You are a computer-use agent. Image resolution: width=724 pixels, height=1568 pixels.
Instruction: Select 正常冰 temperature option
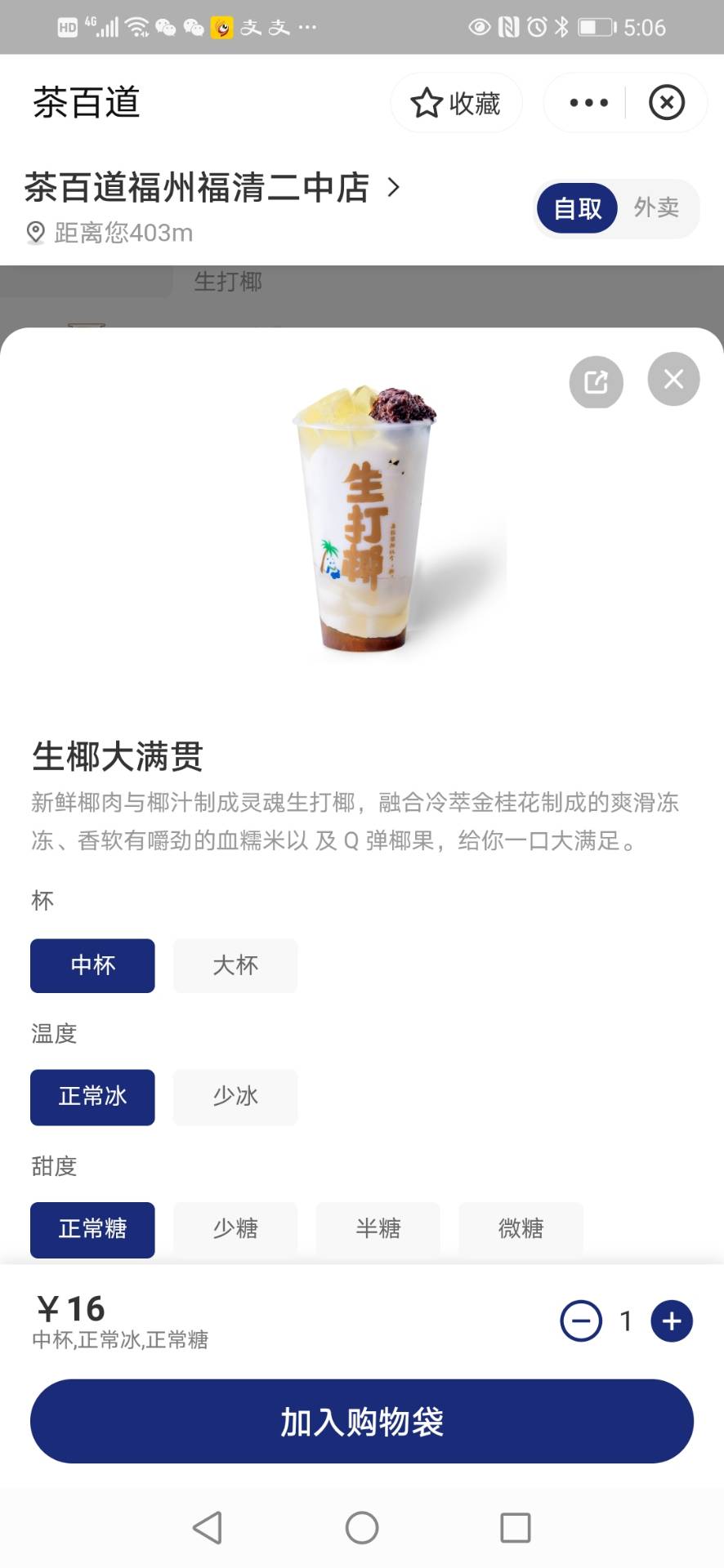coord(92,1097)
